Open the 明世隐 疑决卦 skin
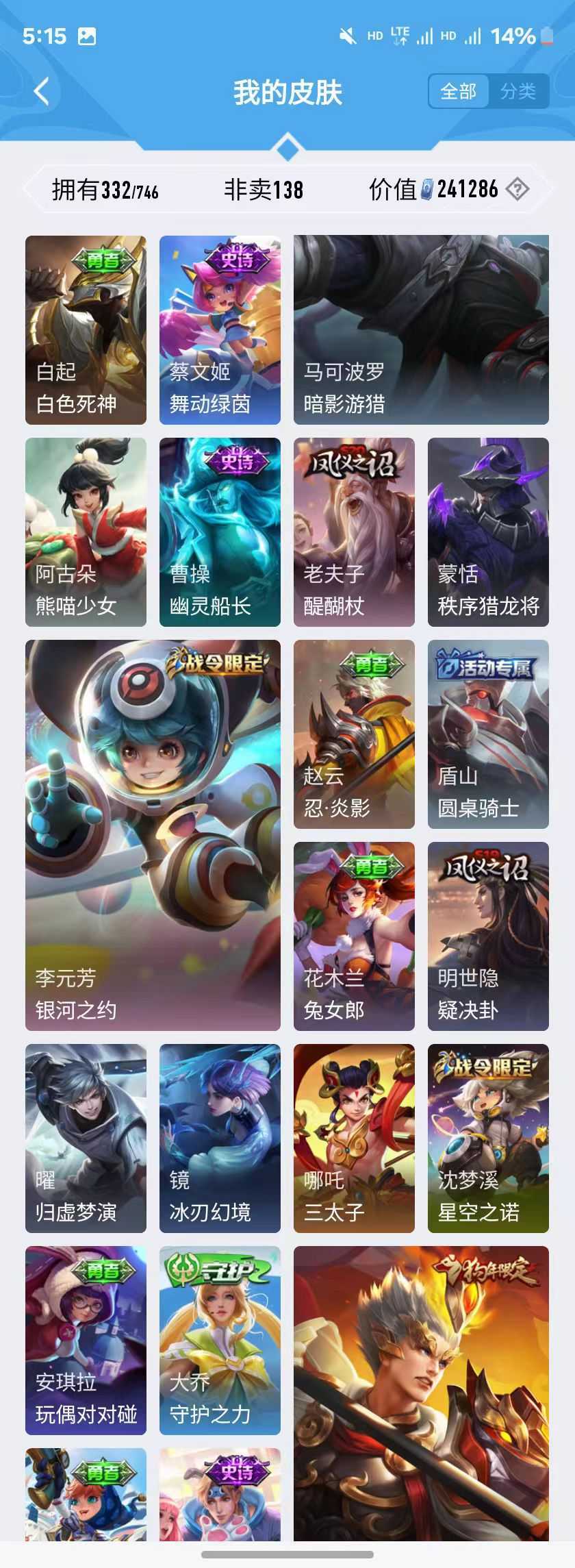 (x=488, y=936)
